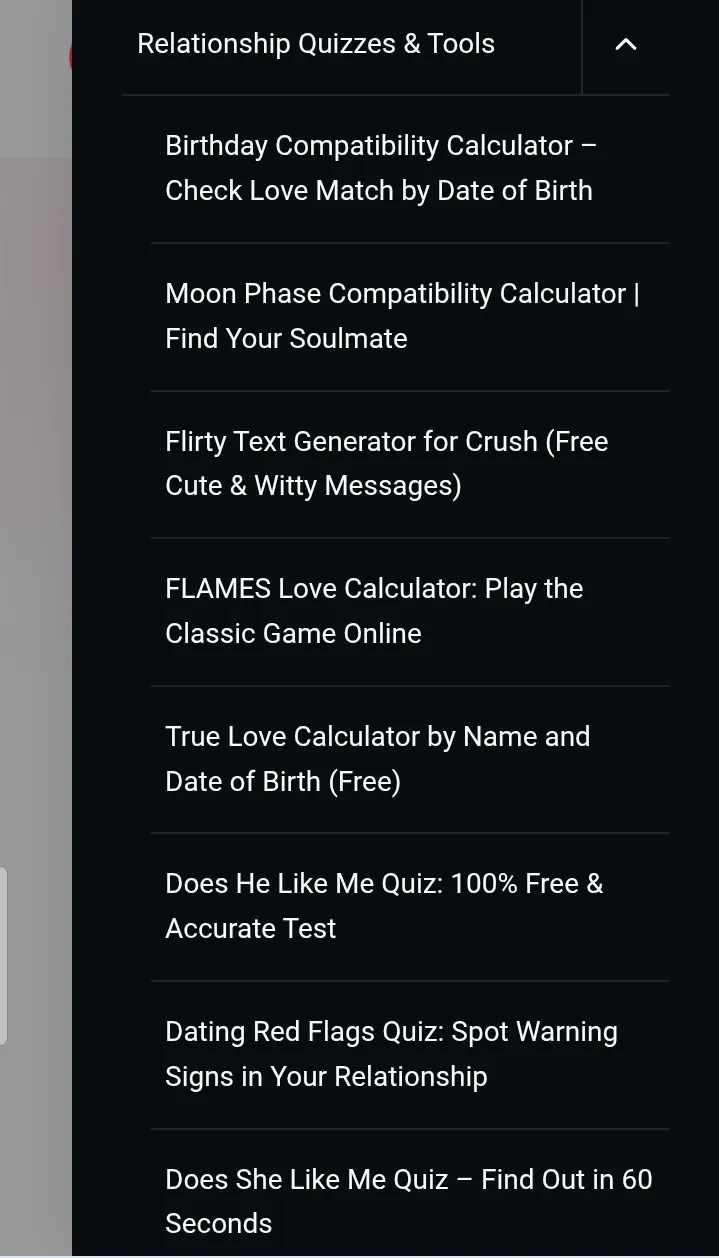Open Relationship Quizzes & Tools link

[x=316, y=44]
